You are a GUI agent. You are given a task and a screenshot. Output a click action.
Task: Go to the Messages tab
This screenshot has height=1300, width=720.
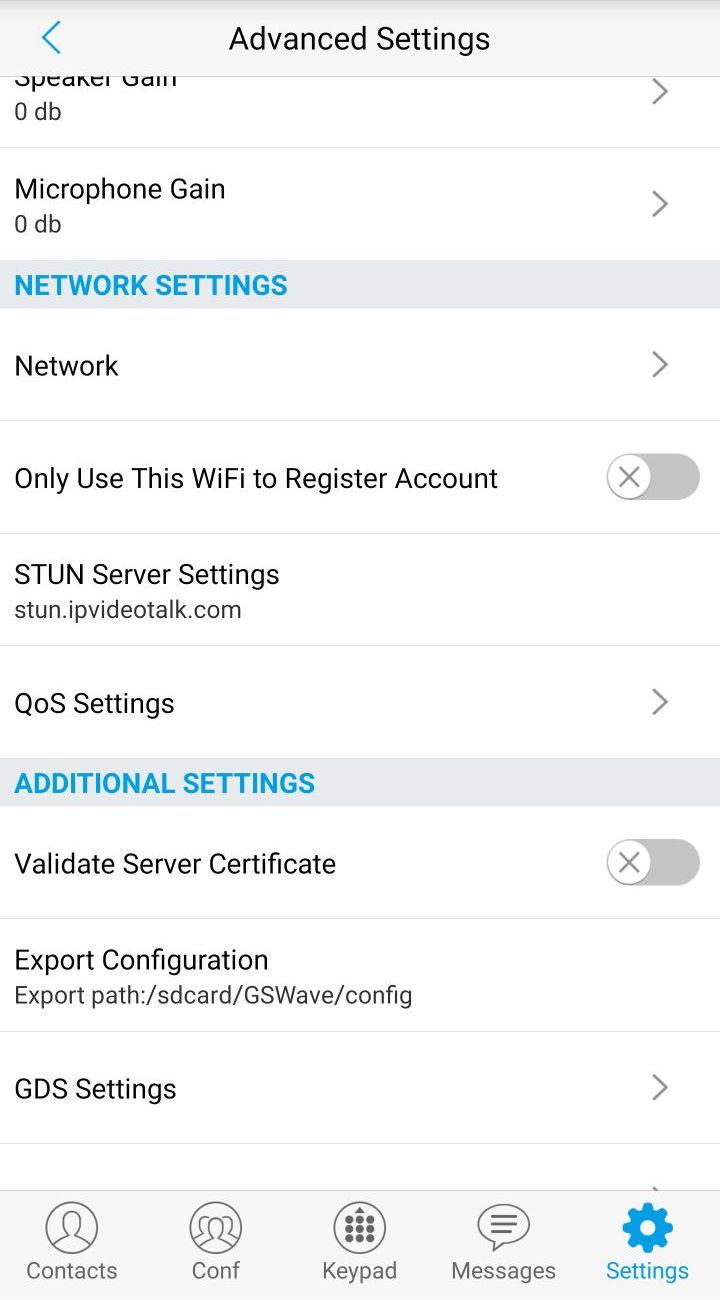point(504,1243)
